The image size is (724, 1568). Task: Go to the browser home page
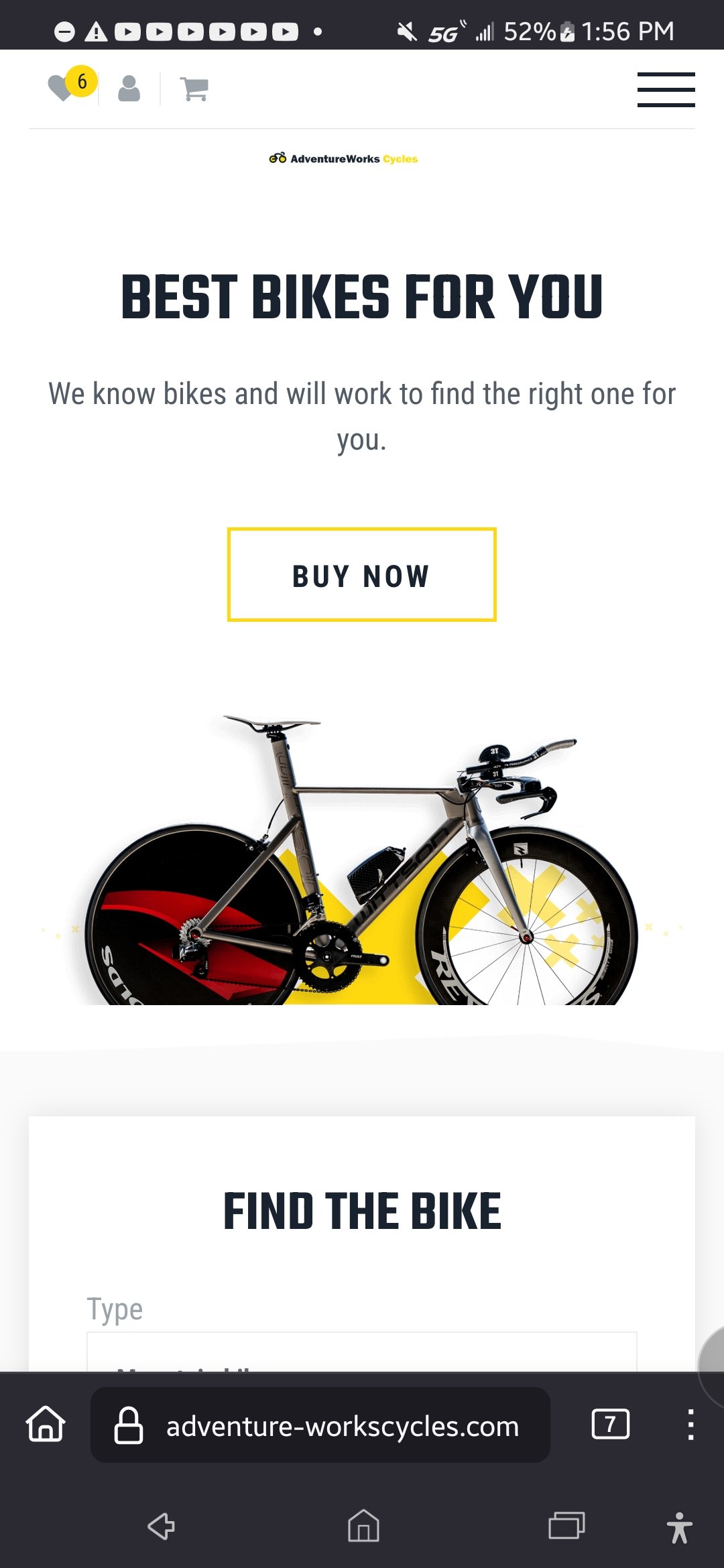[46, 1424]
